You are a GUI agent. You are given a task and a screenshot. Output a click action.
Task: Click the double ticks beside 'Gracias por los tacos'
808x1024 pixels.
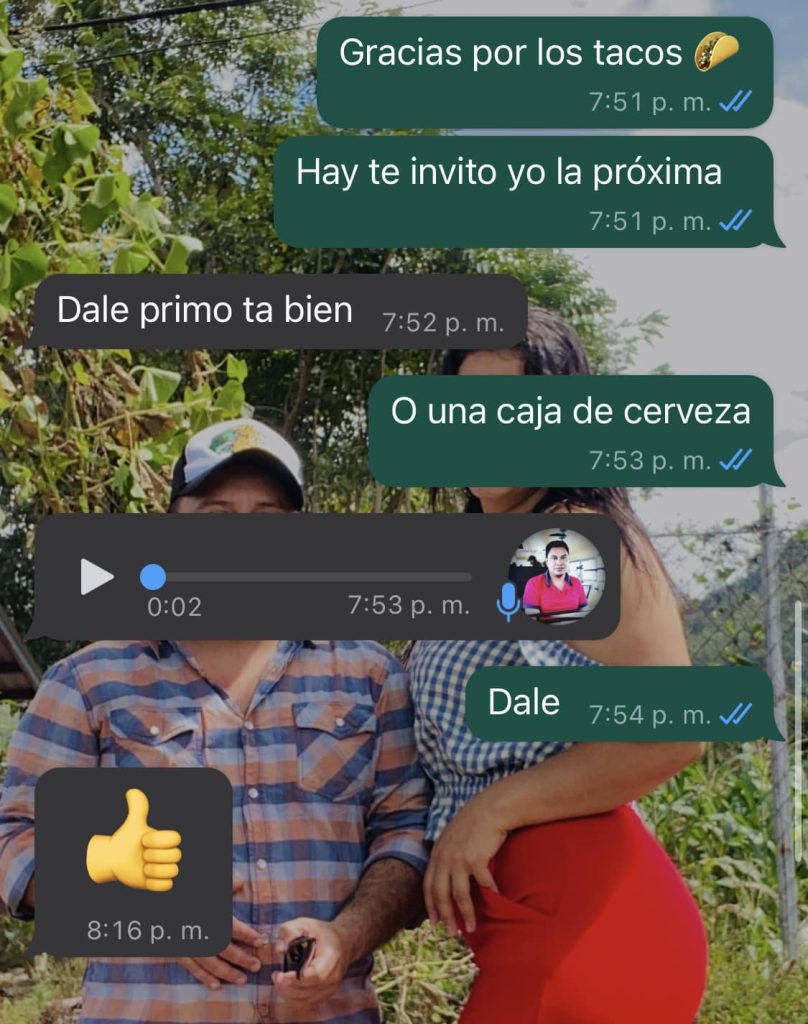[734, 100]
